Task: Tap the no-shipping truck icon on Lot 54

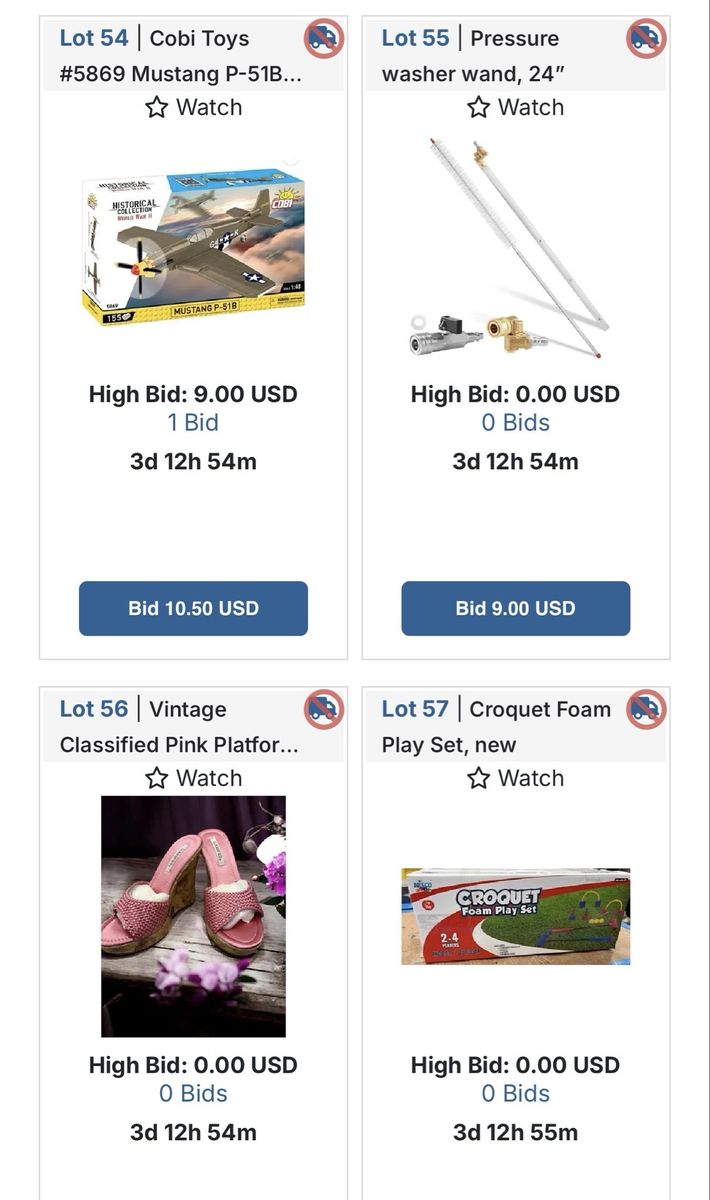Action: pyautogui.click(x=324, y=39)
